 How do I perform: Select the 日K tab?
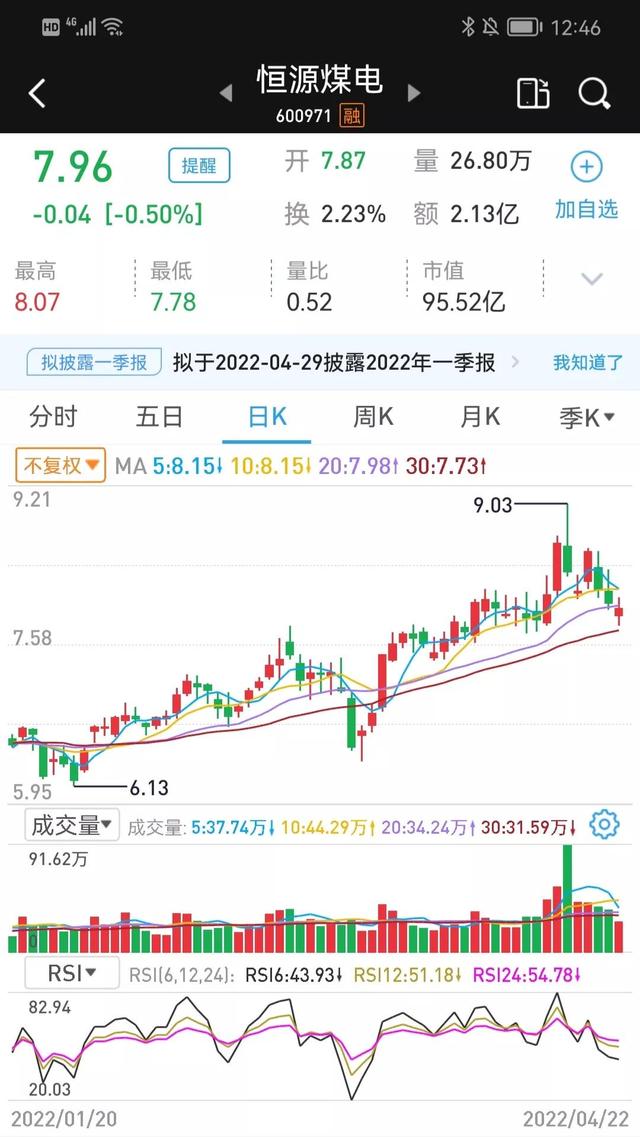coord(267,417)
